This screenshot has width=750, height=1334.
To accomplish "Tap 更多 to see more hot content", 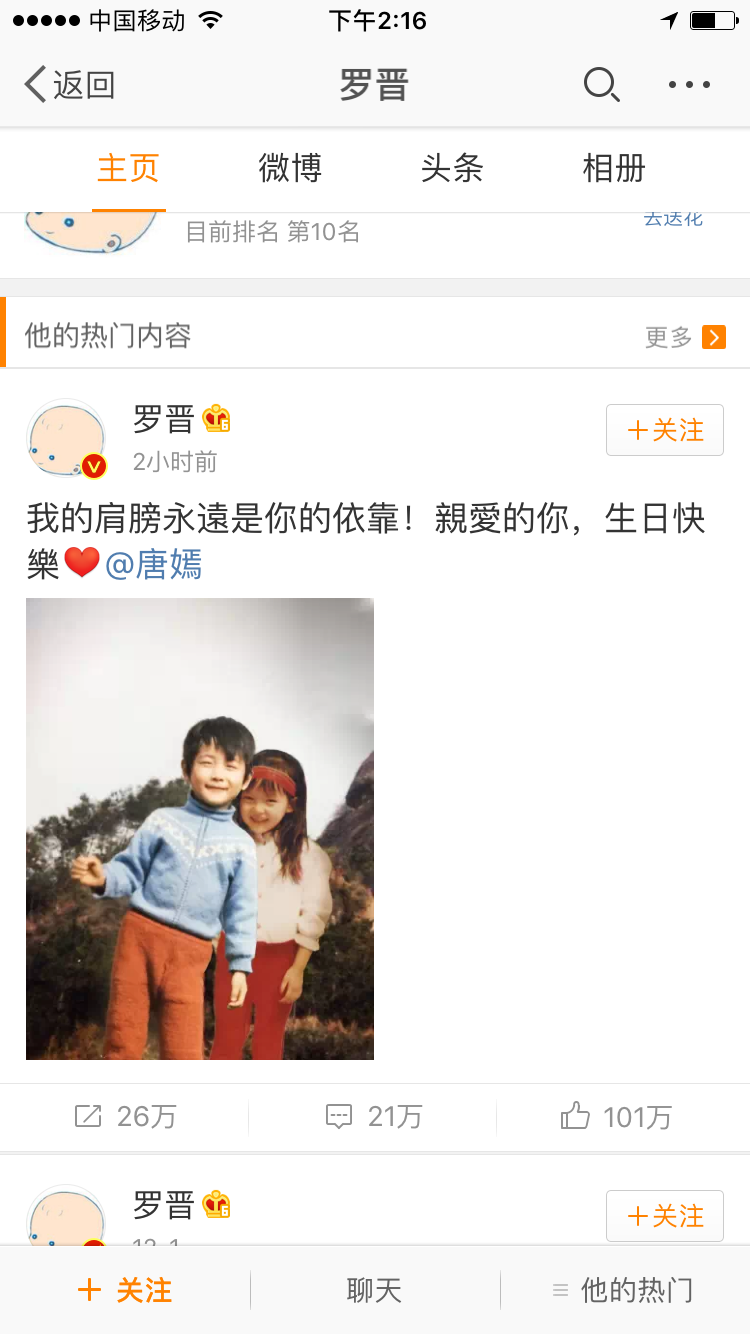I will [x=685, y=337].
